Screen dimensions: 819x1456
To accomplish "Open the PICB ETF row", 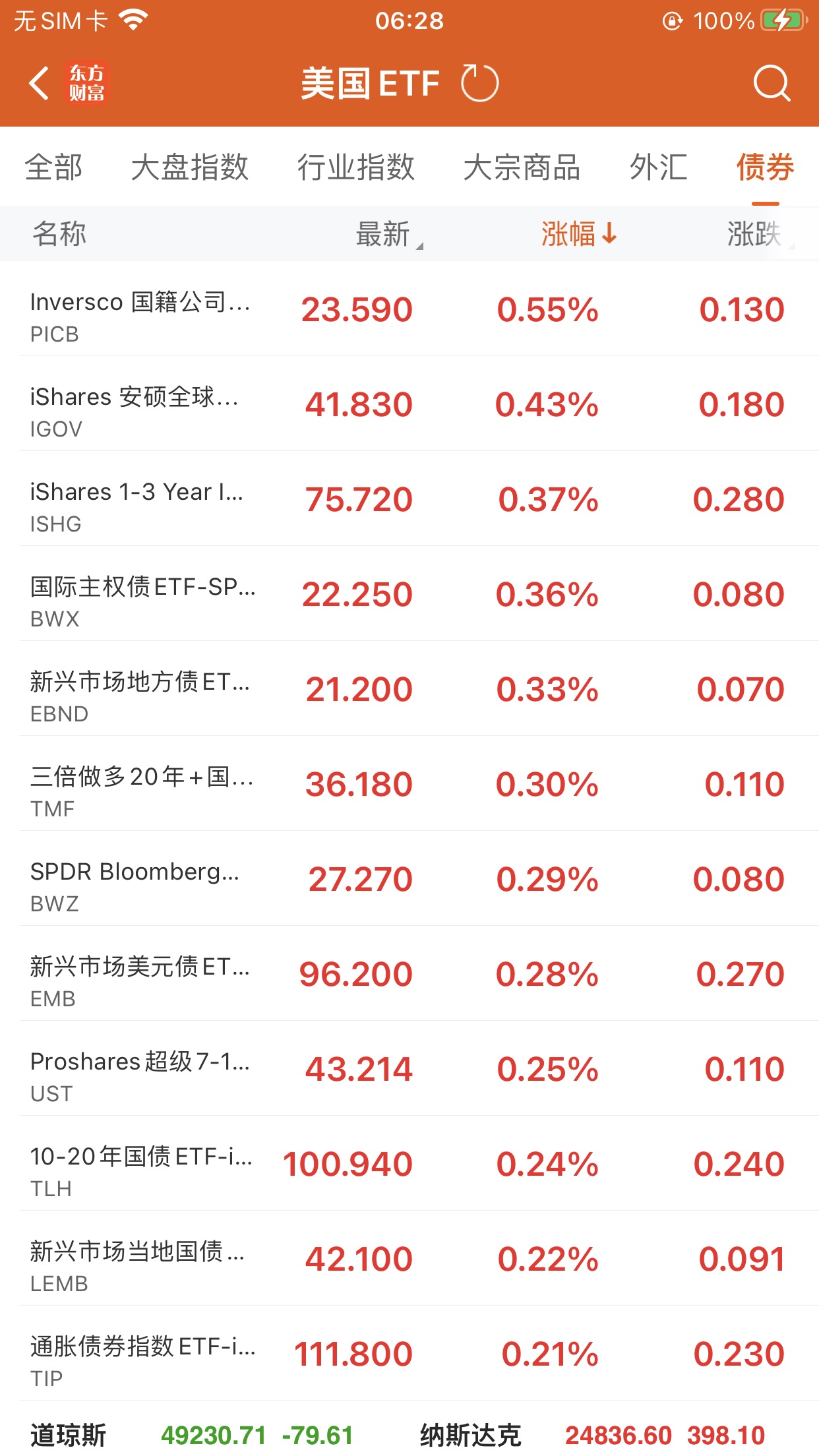I will pyautogui.click(x=409, y=310).
